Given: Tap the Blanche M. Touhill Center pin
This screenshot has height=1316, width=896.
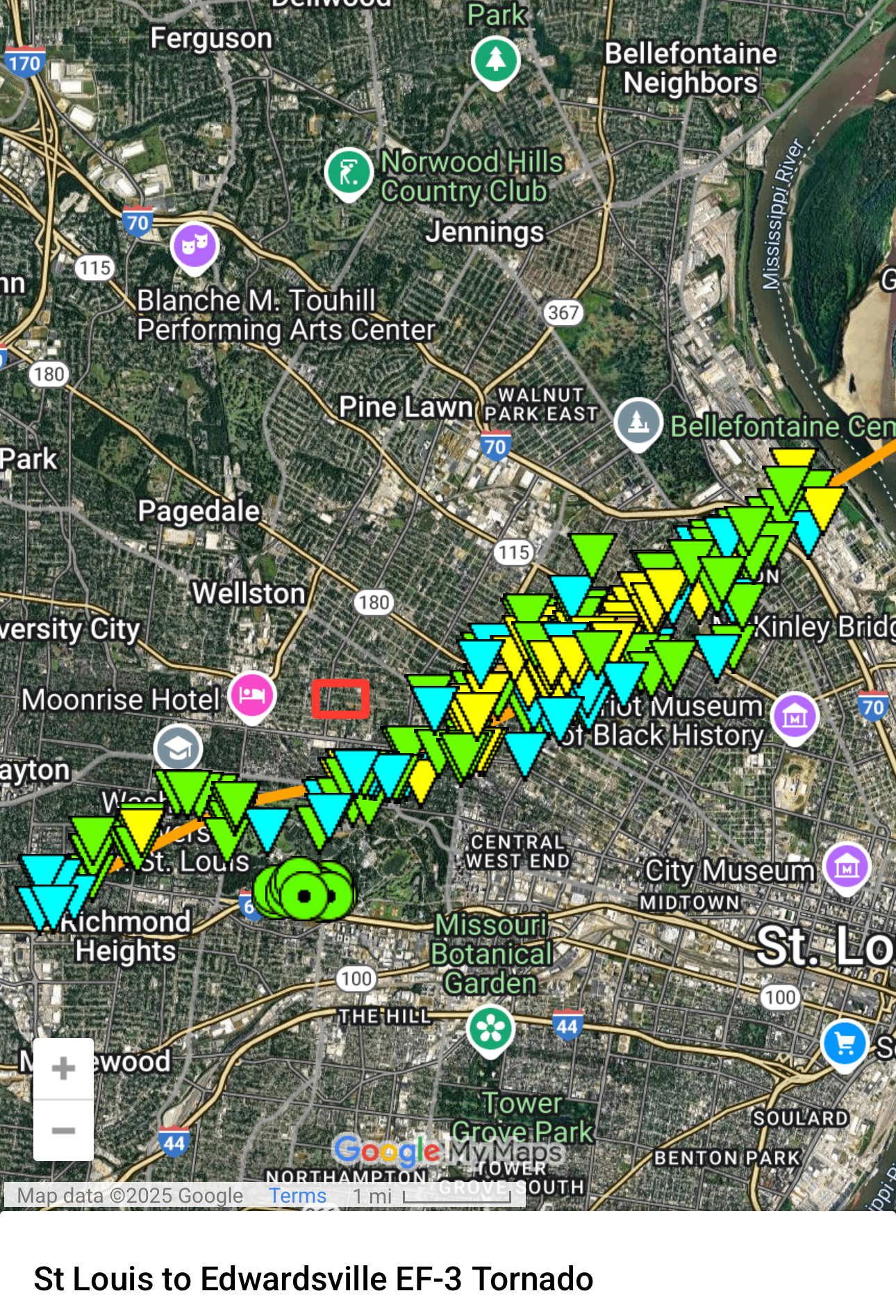Looking at the screenshot, I should click(194, 245).
